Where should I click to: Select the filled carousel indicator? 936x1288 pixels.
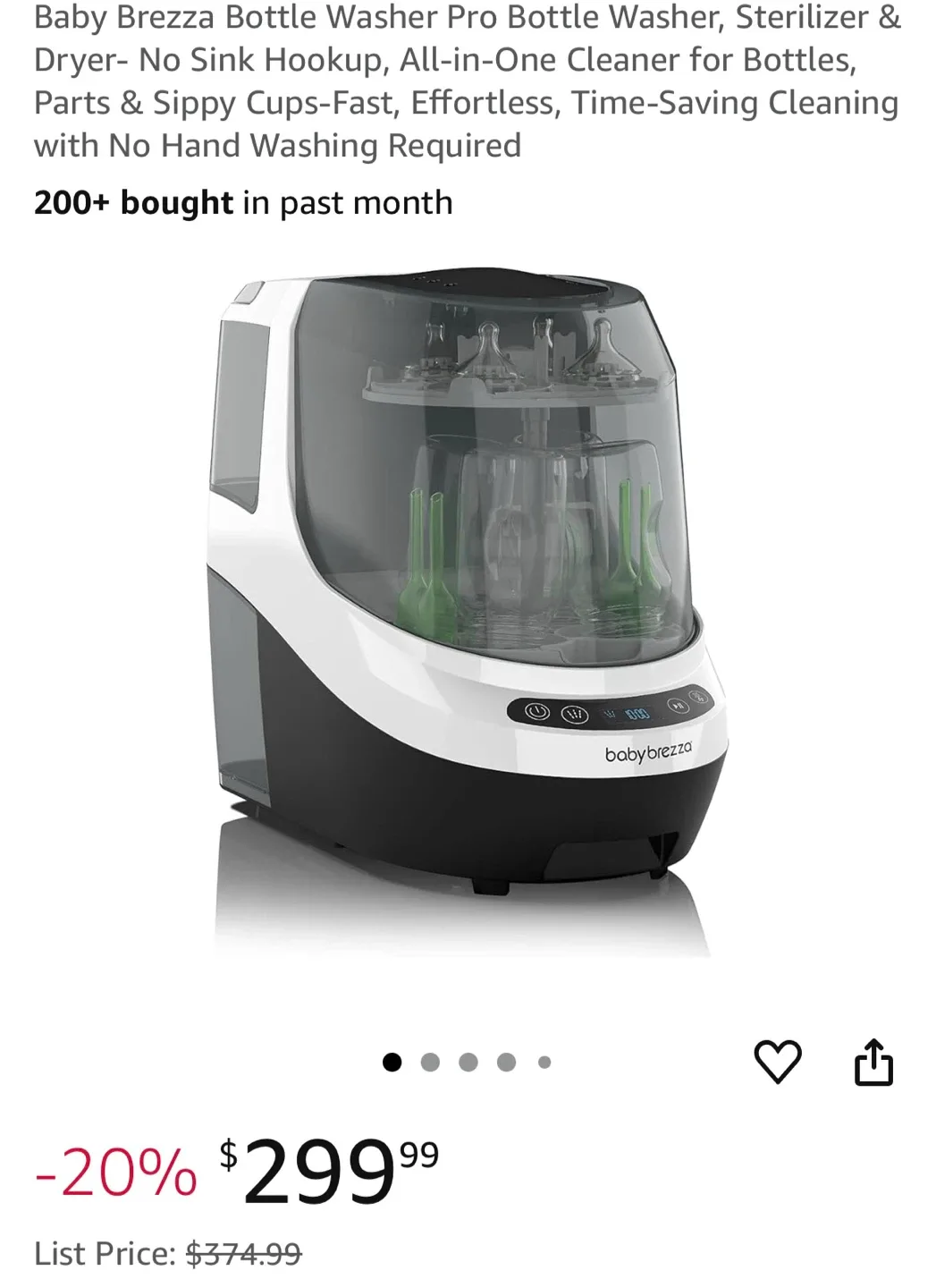point(392,1062)
